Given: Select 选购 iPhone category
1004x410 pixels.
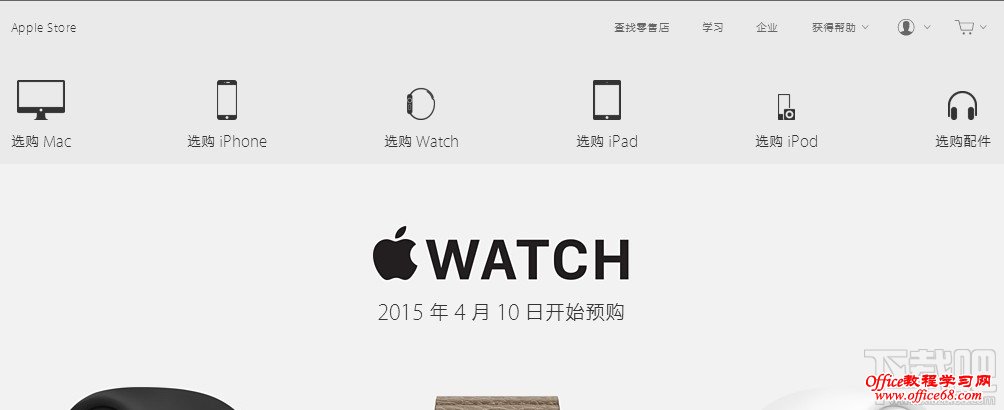Looking at the screenshot, I should pos(227,114).
